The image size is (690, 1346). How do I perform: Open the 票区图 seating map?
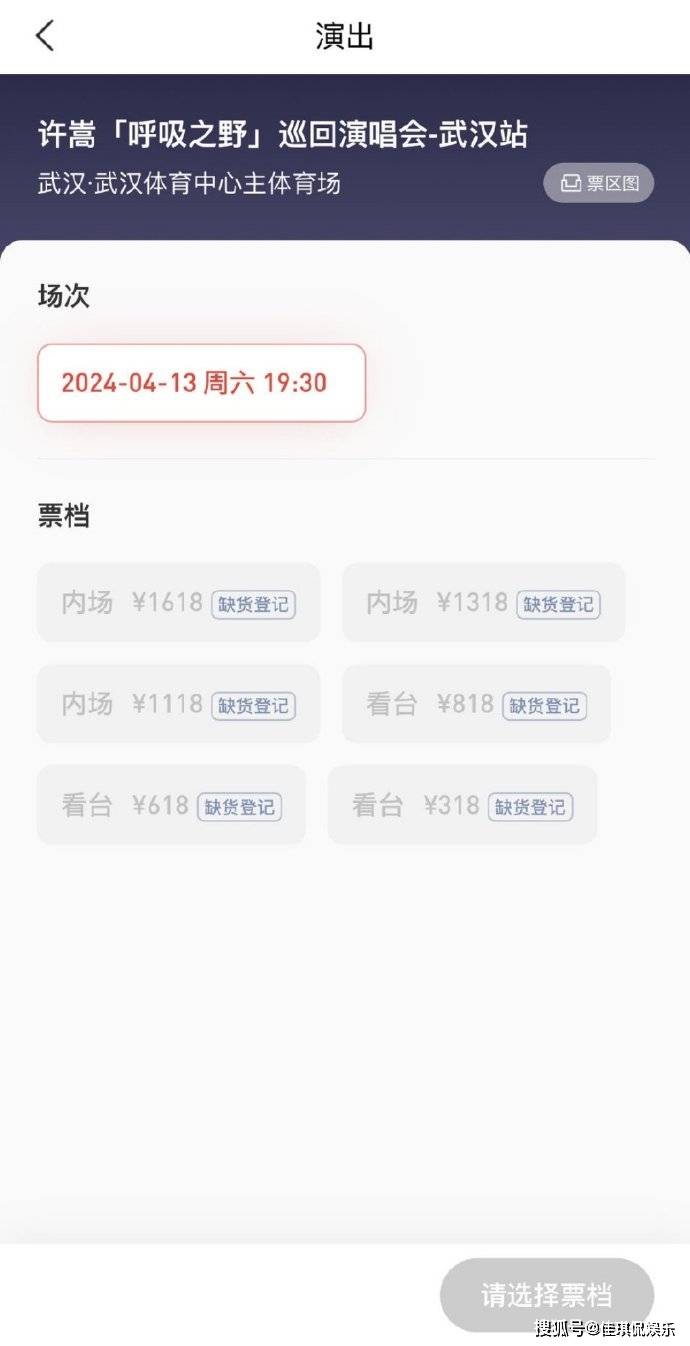598,183
